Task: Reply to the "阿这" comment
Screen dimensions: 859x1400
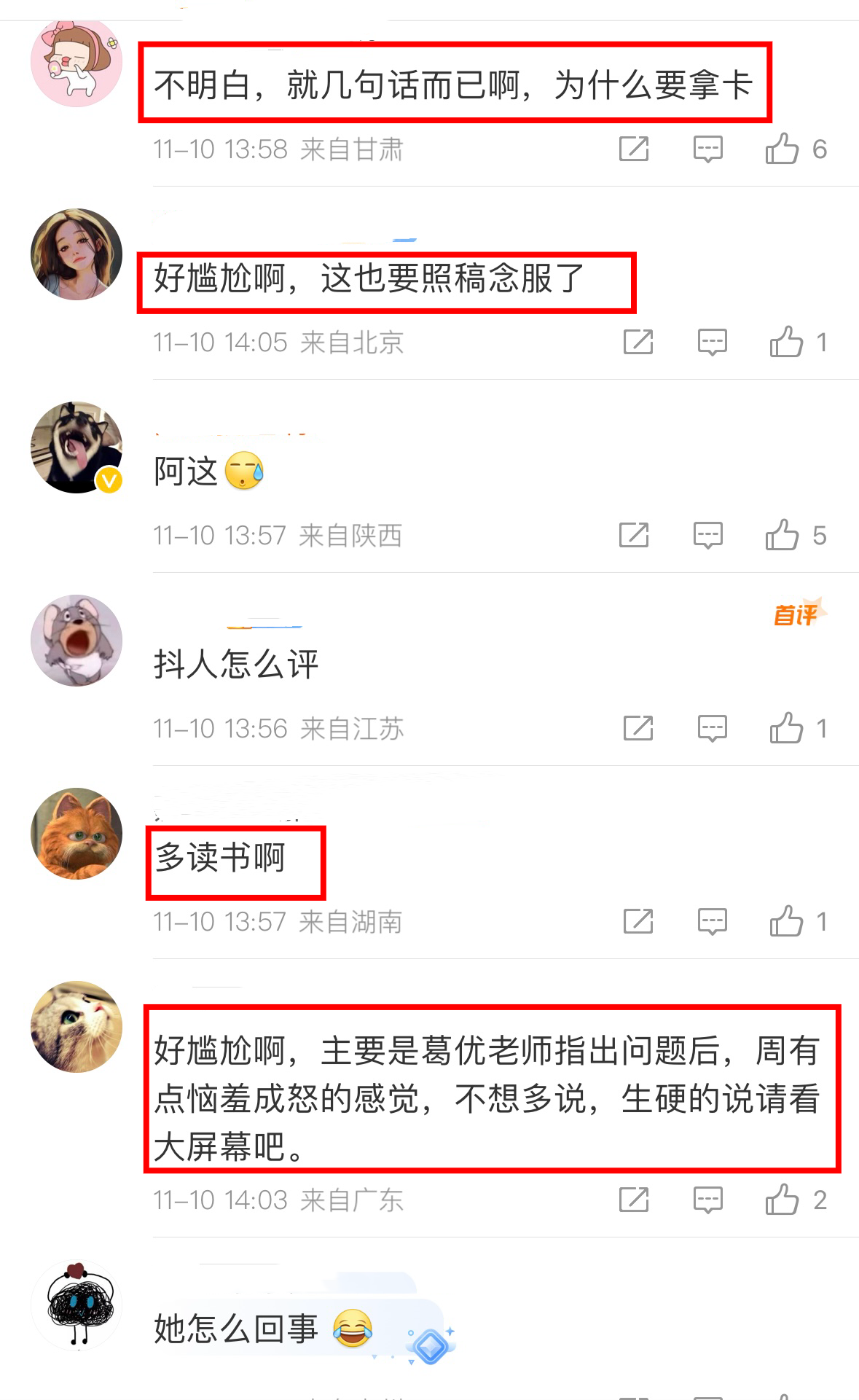Action: pyautogui.click(x=707, y=535)
